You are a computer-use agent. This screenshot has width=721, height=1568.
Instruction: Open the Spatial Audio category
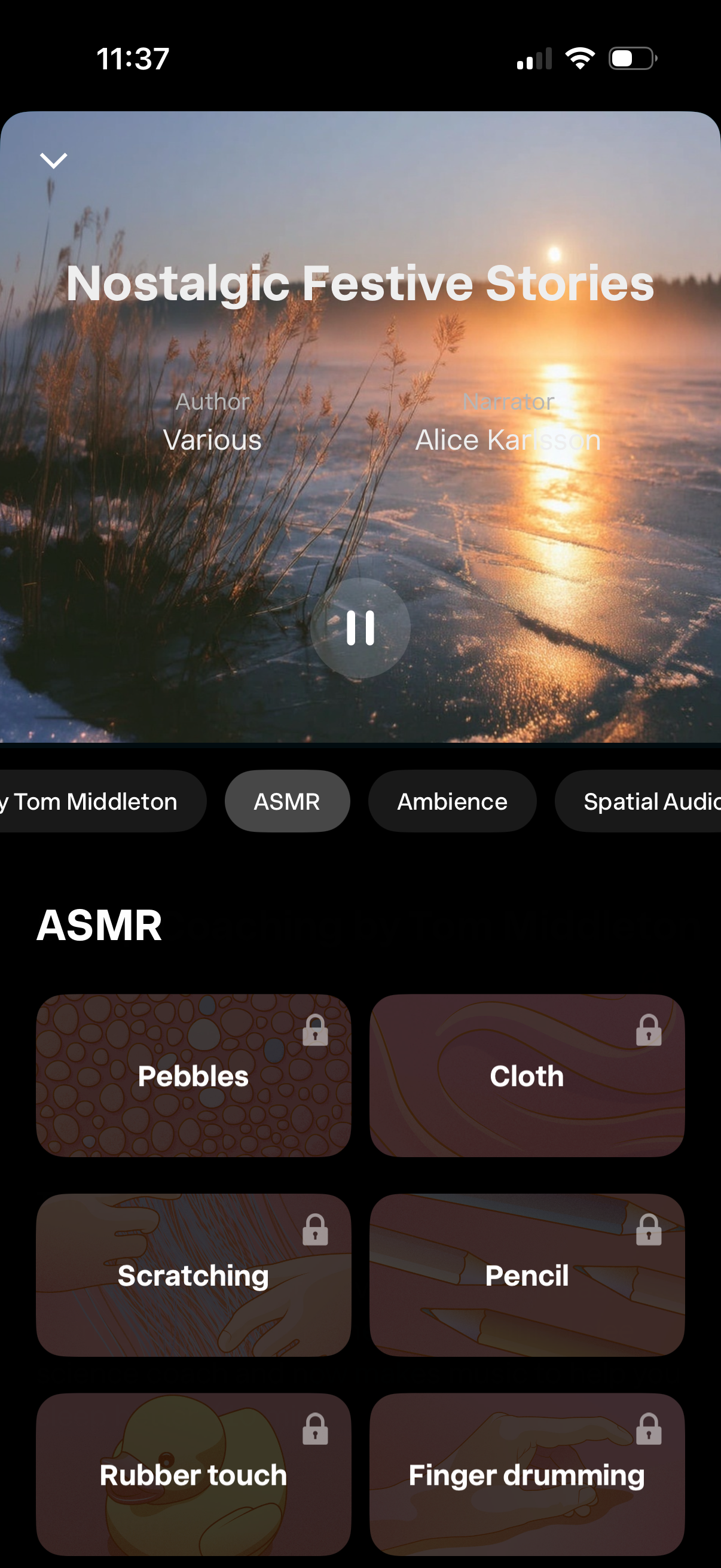(651, 801)
